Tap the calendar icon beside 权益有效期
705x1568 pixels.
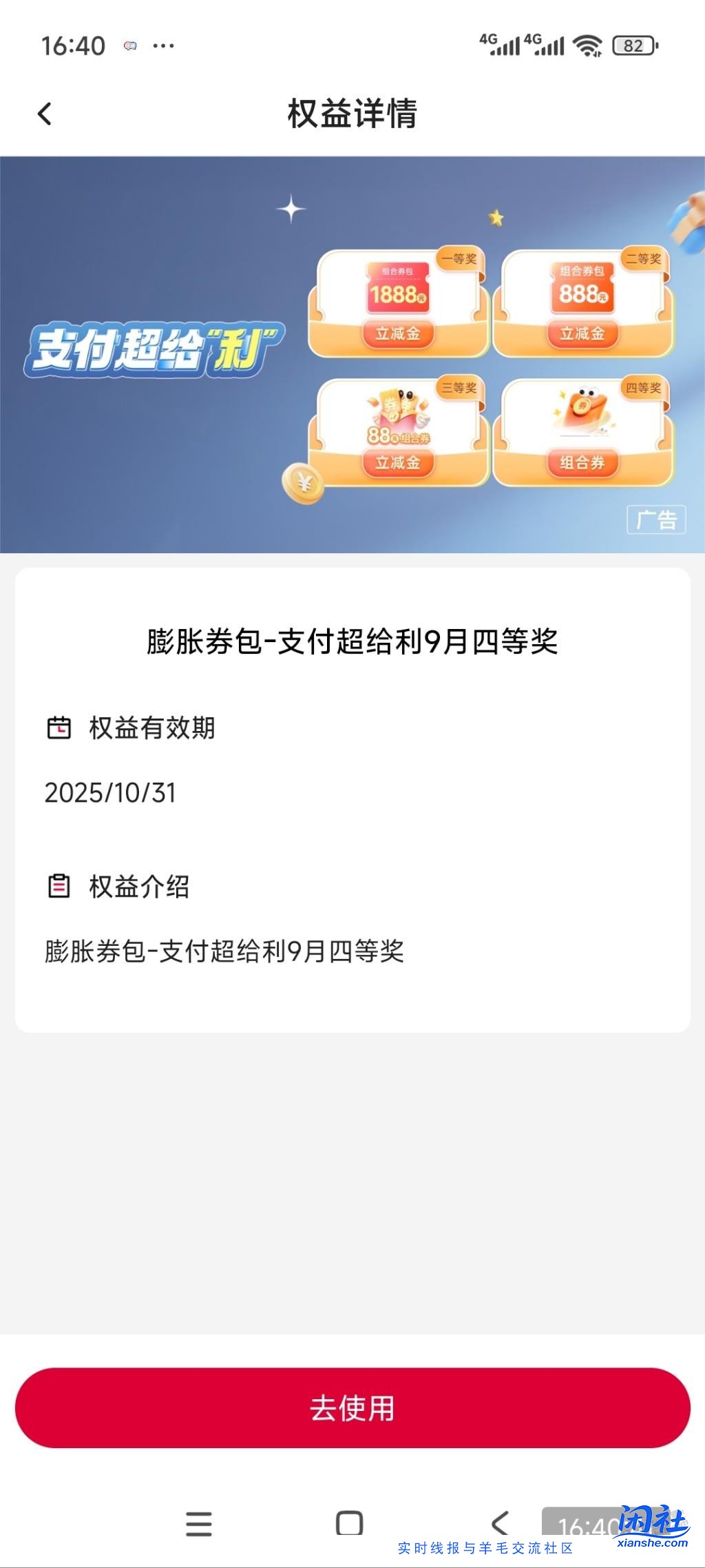click(61, 726)
